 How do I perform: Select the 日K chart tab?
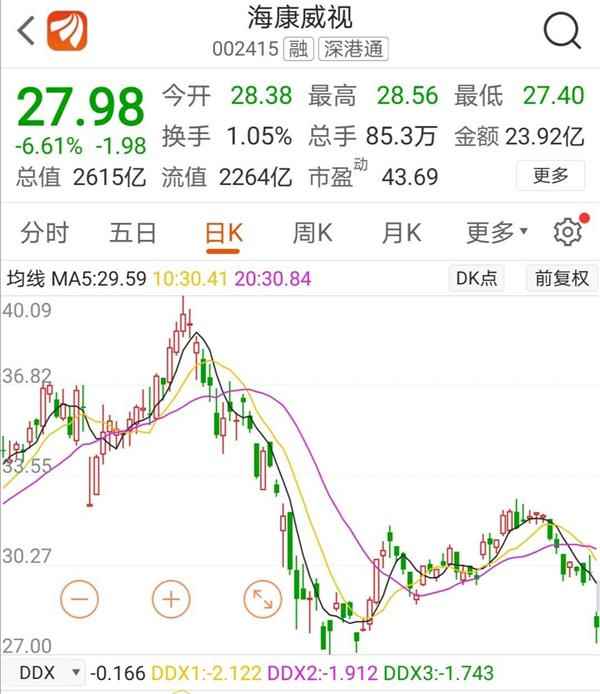click(223, 233)
